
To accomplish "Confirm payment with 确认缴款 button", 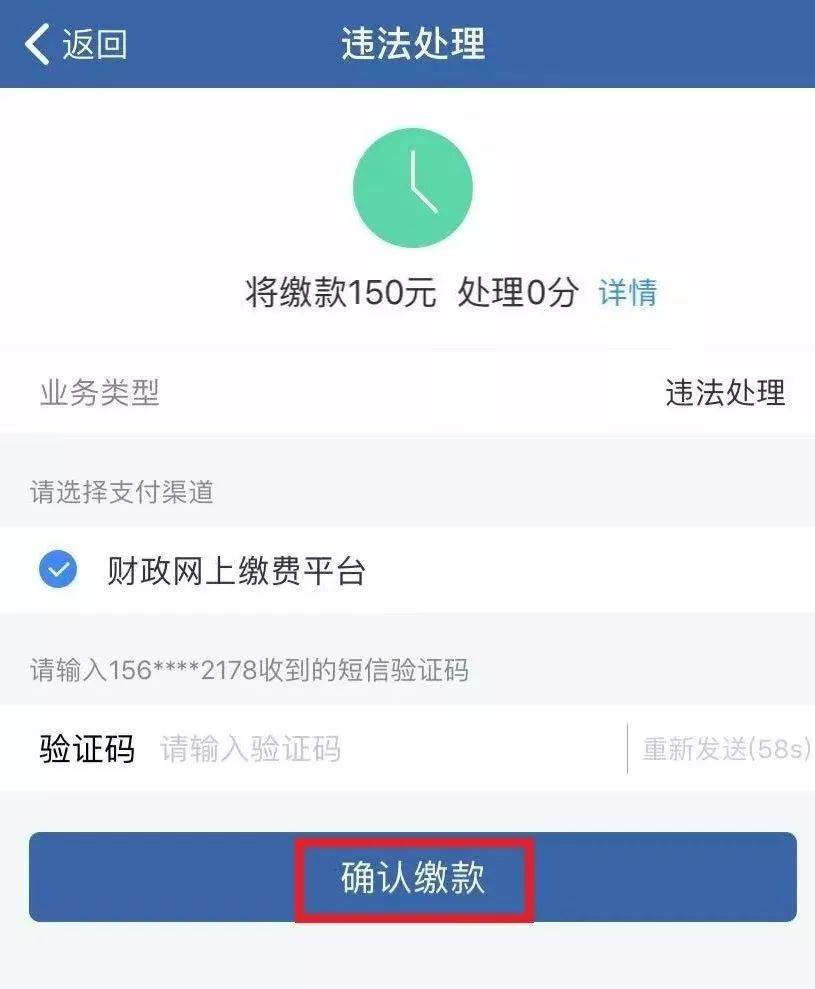I will click(413, 878).
